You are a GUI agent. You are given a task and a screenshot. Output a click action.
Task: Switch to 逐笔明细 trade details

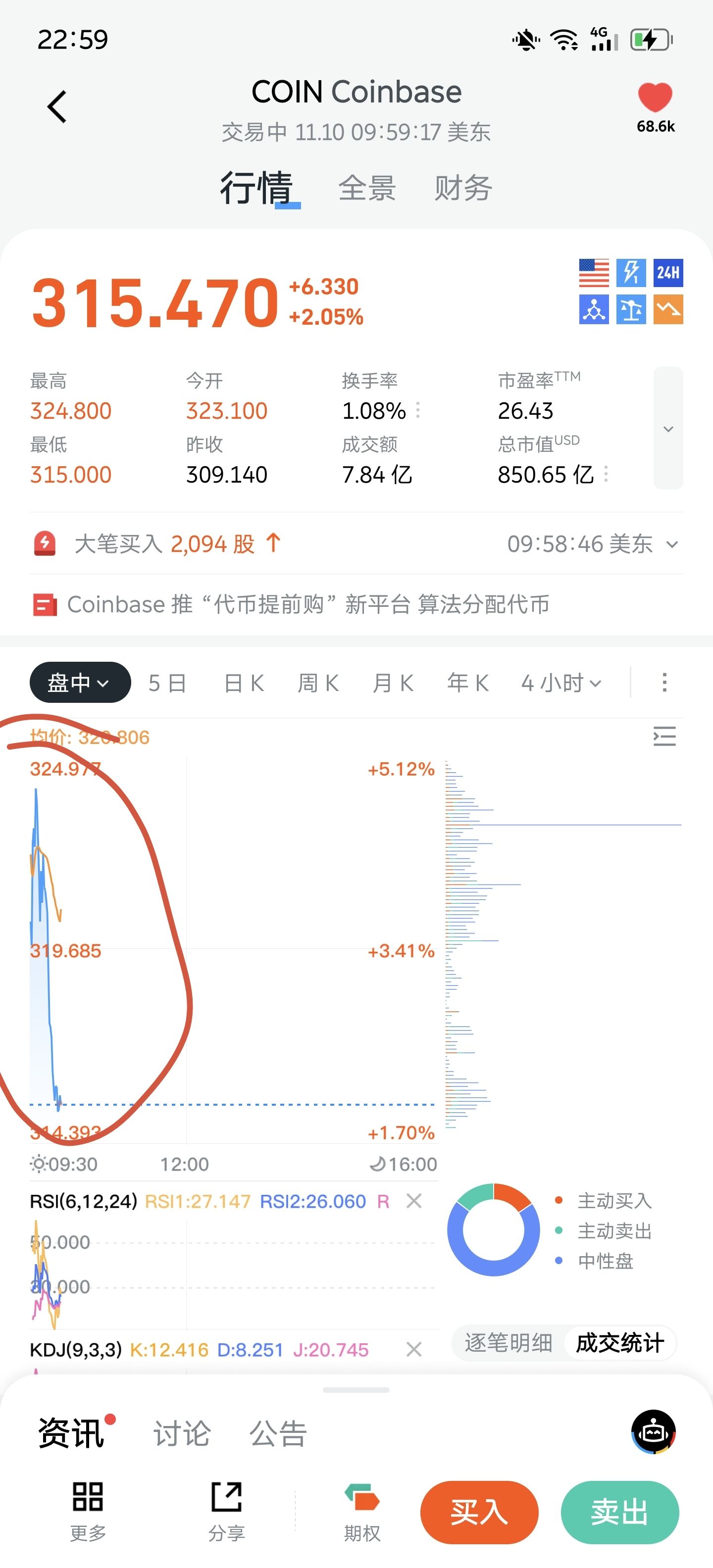tap(509, 1342)
